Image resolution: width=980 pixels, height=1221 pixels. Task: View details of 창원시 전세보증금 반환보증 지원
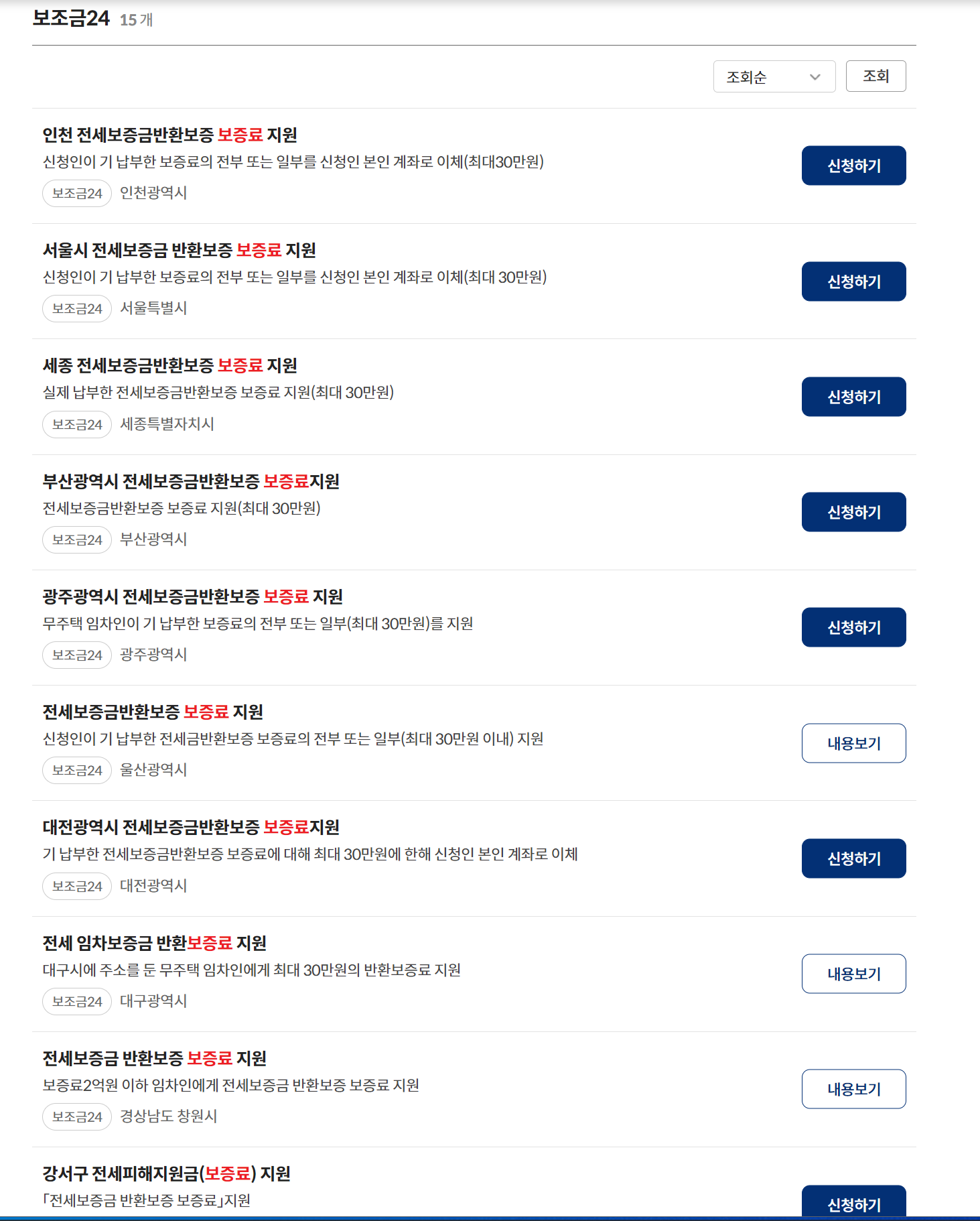point(853,1089)
